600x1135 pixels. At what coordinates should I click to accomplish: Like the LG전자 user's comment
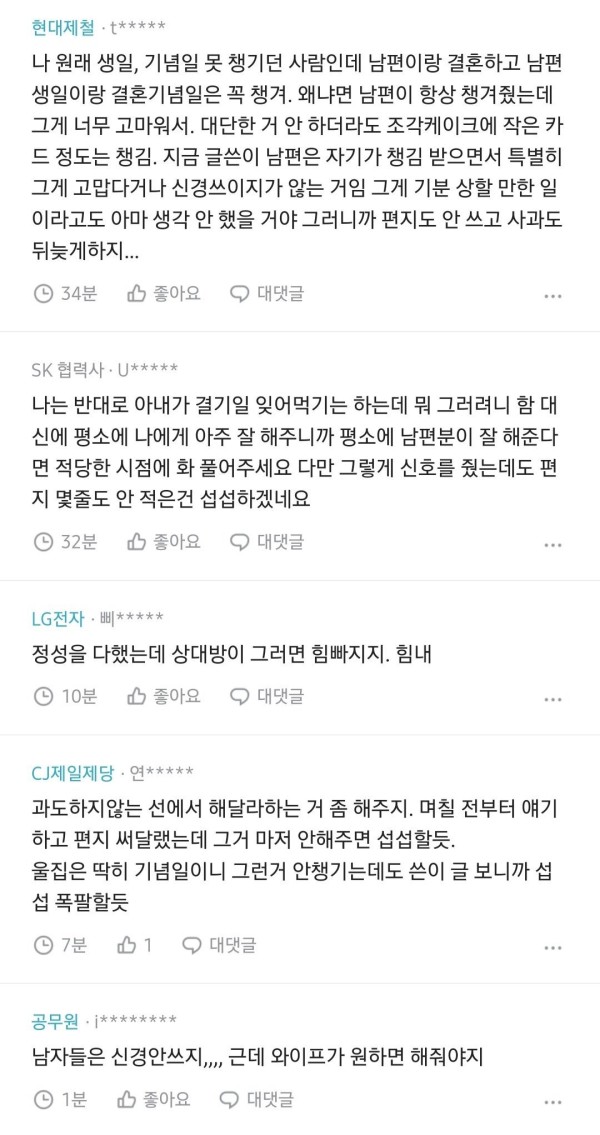click(164, 695)
